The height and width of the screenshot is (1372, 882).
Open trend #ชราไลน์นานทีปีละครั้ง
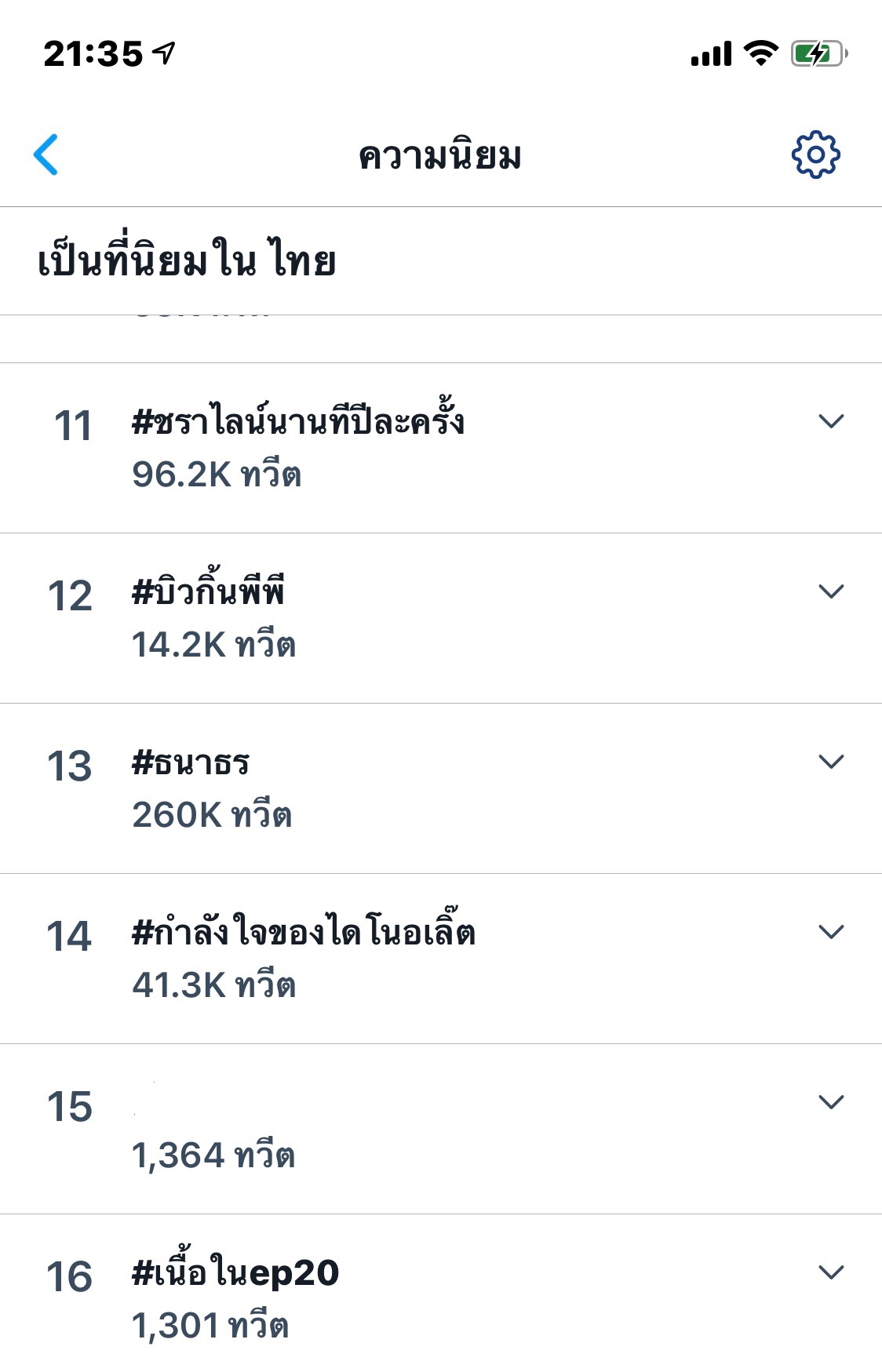(x=298, y=424)
